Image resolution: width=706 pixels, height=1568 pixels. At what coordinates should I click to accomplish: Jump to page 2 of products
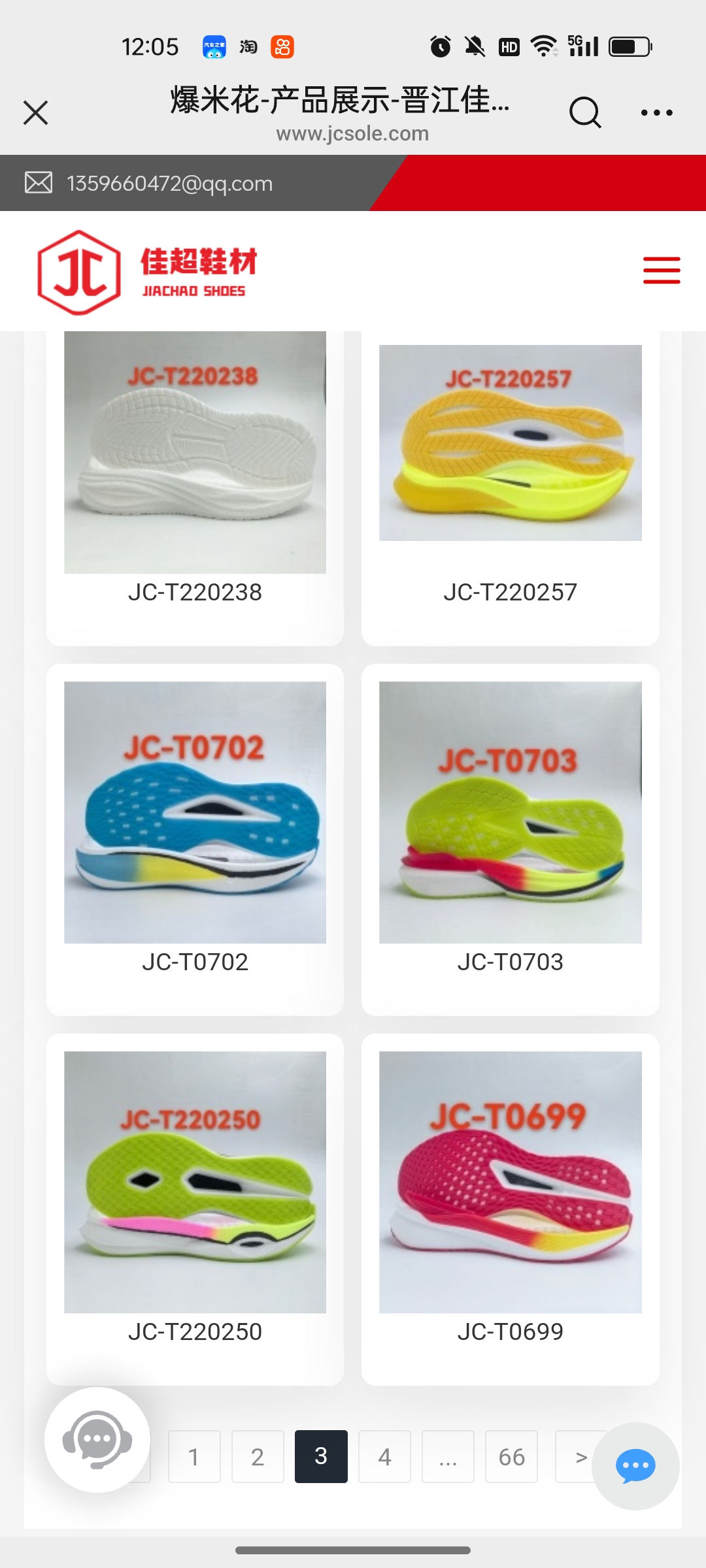(x=258, y=1457)
